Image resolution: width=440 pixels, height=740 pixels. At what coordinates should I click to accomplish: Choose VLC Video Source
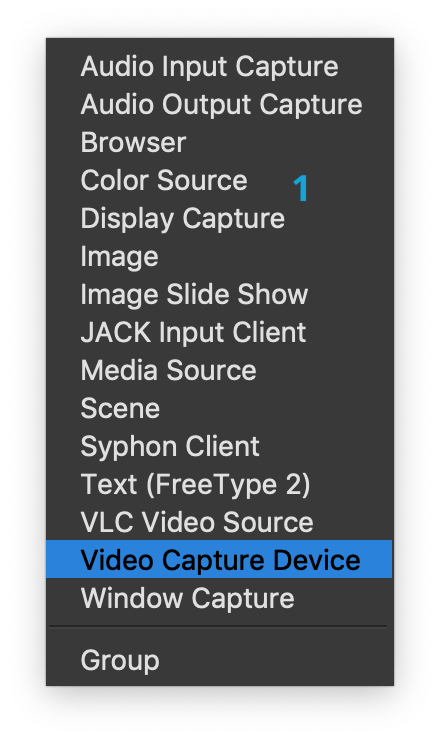(220, 522)
